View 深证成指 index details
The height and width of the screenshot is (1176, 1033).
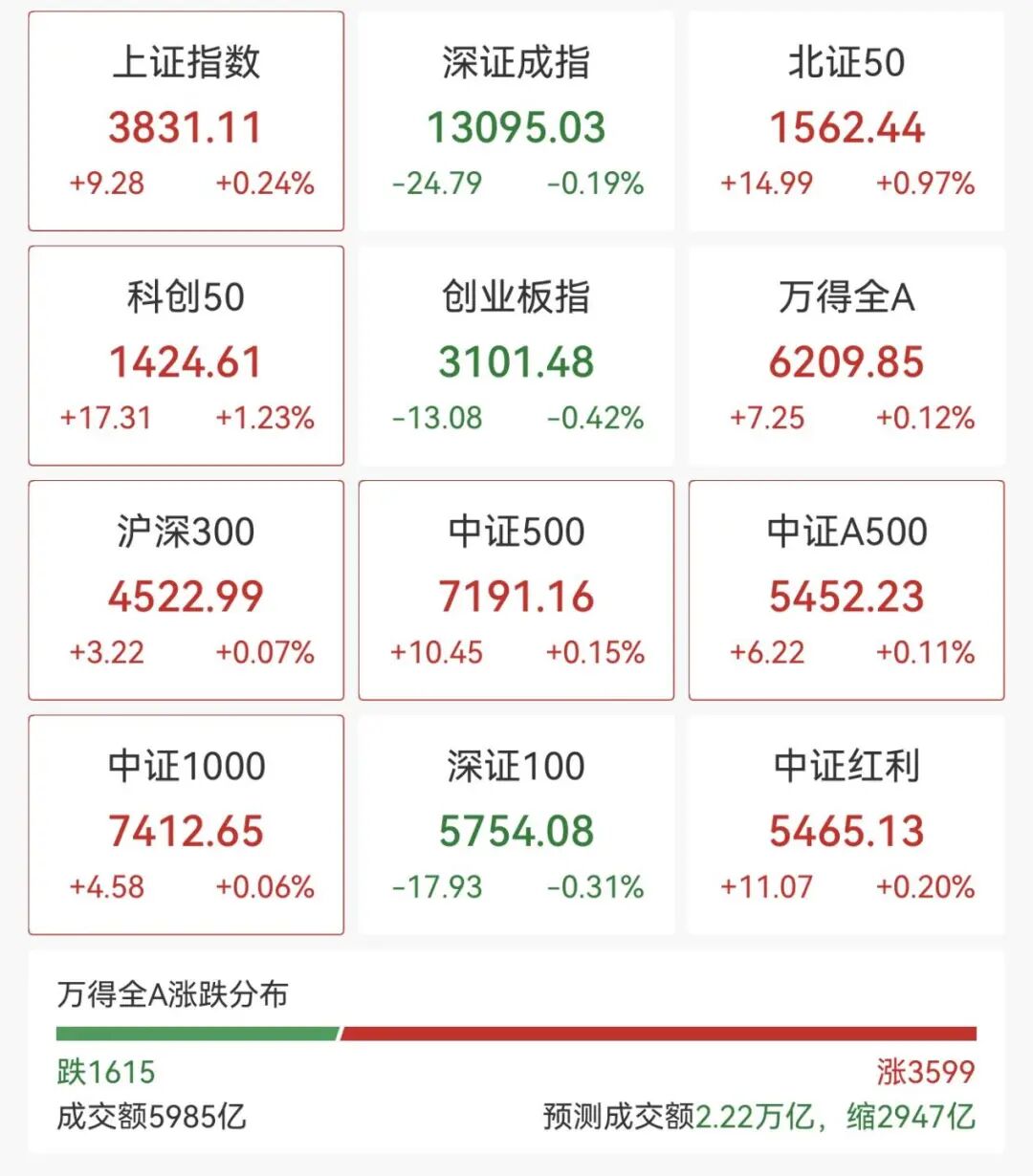pos(516,121)
